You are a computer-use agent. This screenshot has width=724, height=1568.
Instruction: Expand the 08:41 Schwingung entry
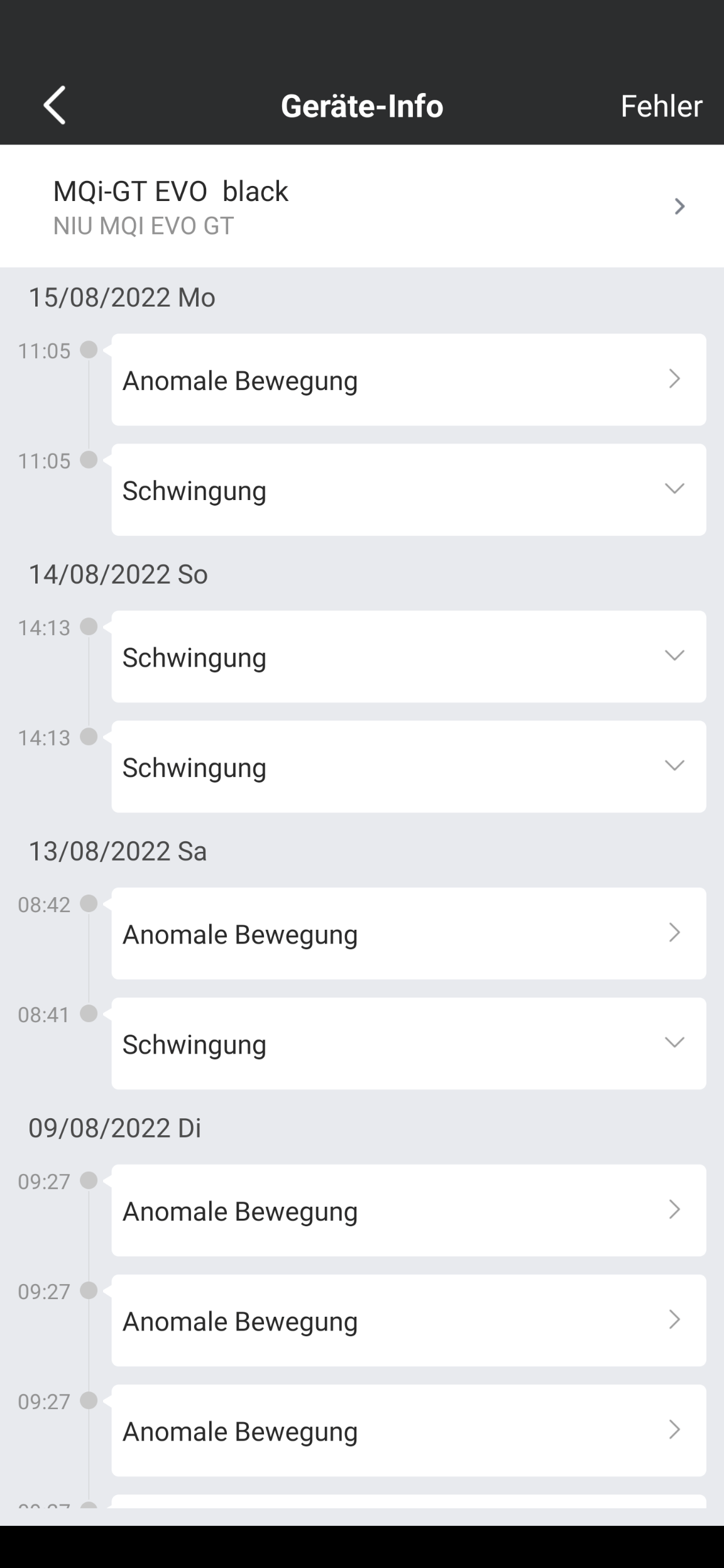pyautogui.click(x=409, y=1043)
